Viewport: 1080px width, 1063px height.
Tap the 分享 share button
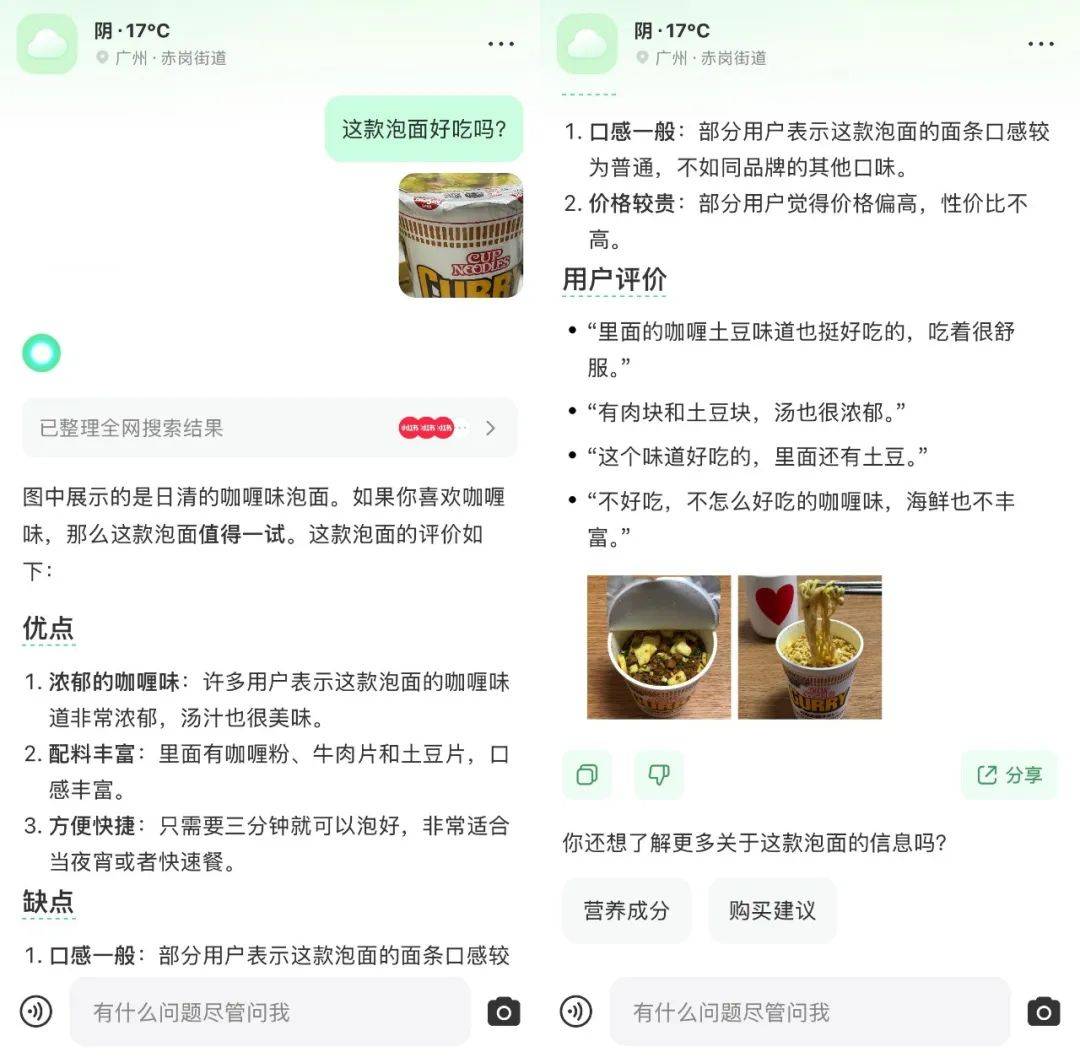1008,775
